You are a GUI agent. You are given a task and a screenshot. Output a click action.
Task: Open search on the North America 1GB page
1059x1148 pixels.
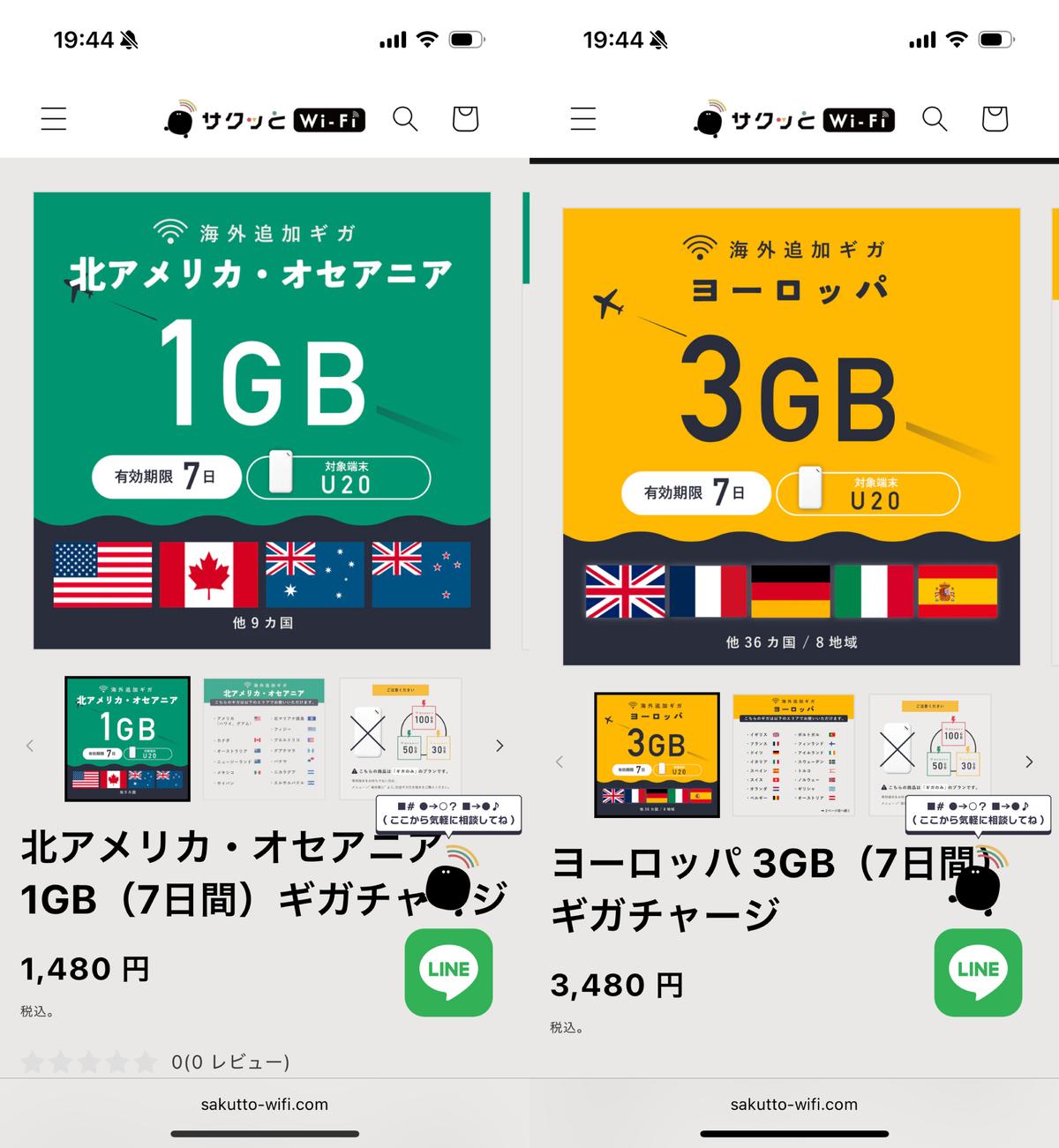point(405,119)
